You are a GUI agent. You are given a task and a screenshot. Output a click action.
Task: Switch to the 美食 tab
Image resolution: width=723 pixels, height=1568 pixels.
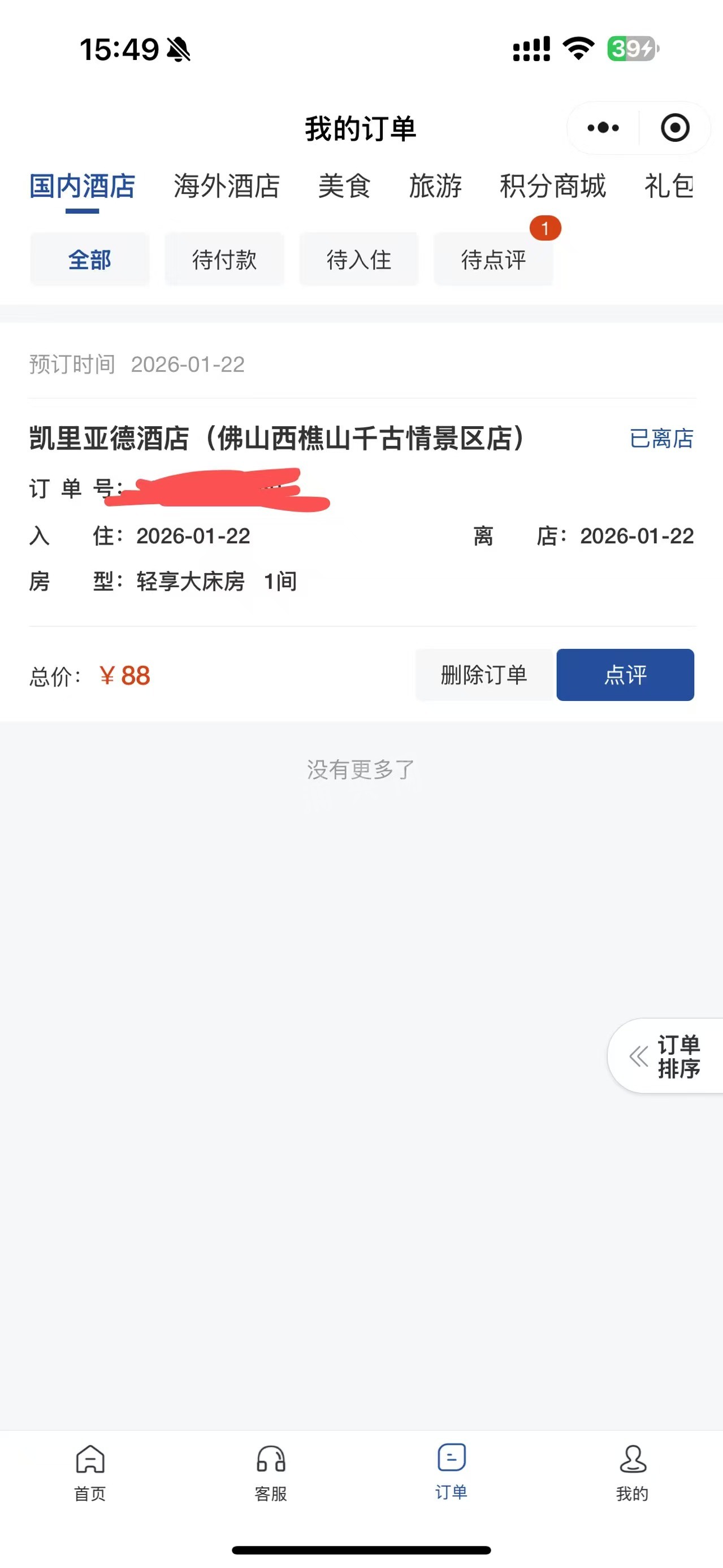click(344, 187)
